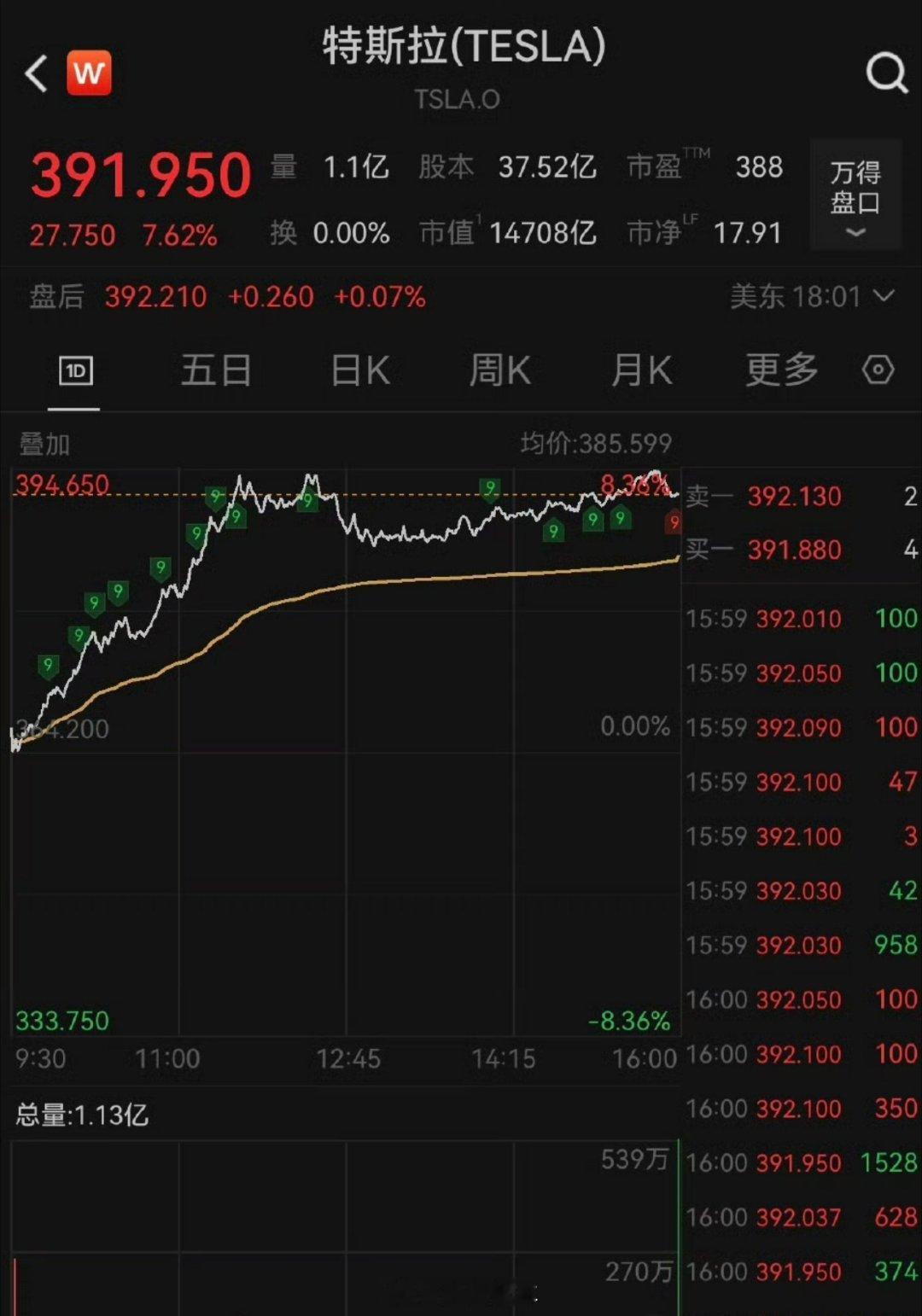Select the 1D intraday tab
Screen dimensions: 922x1316
coord(73,370)
